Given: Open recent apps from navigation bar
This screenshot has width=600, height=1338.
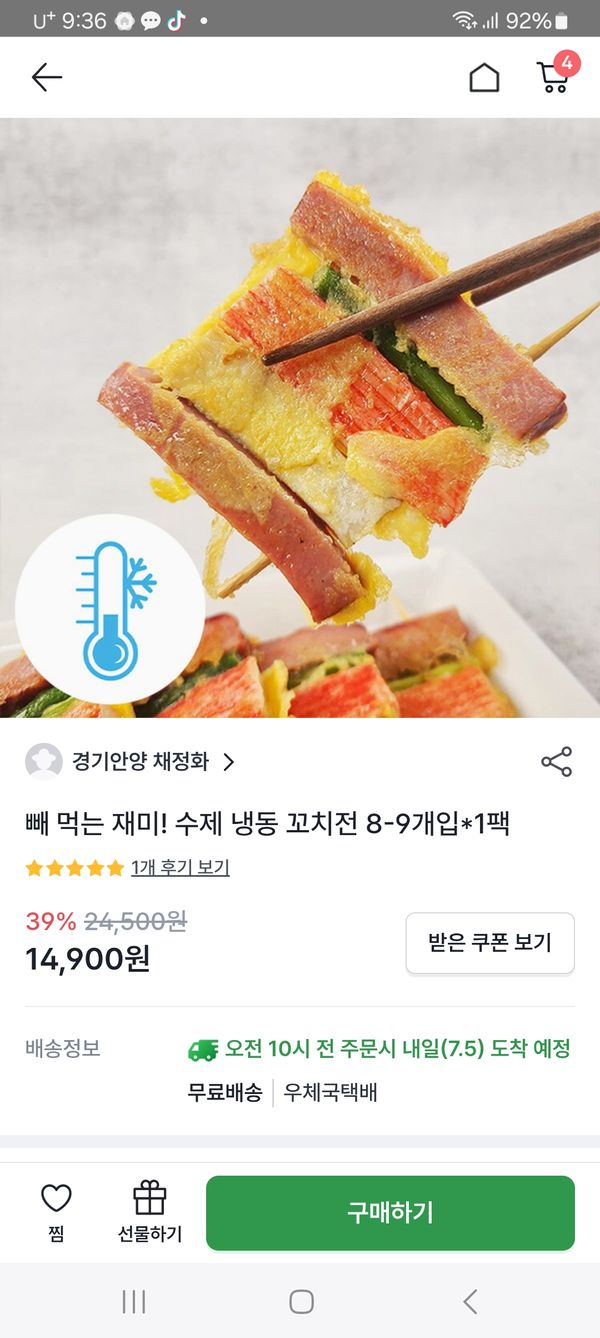Looking at the screenshot, I should coord(133,1301).
